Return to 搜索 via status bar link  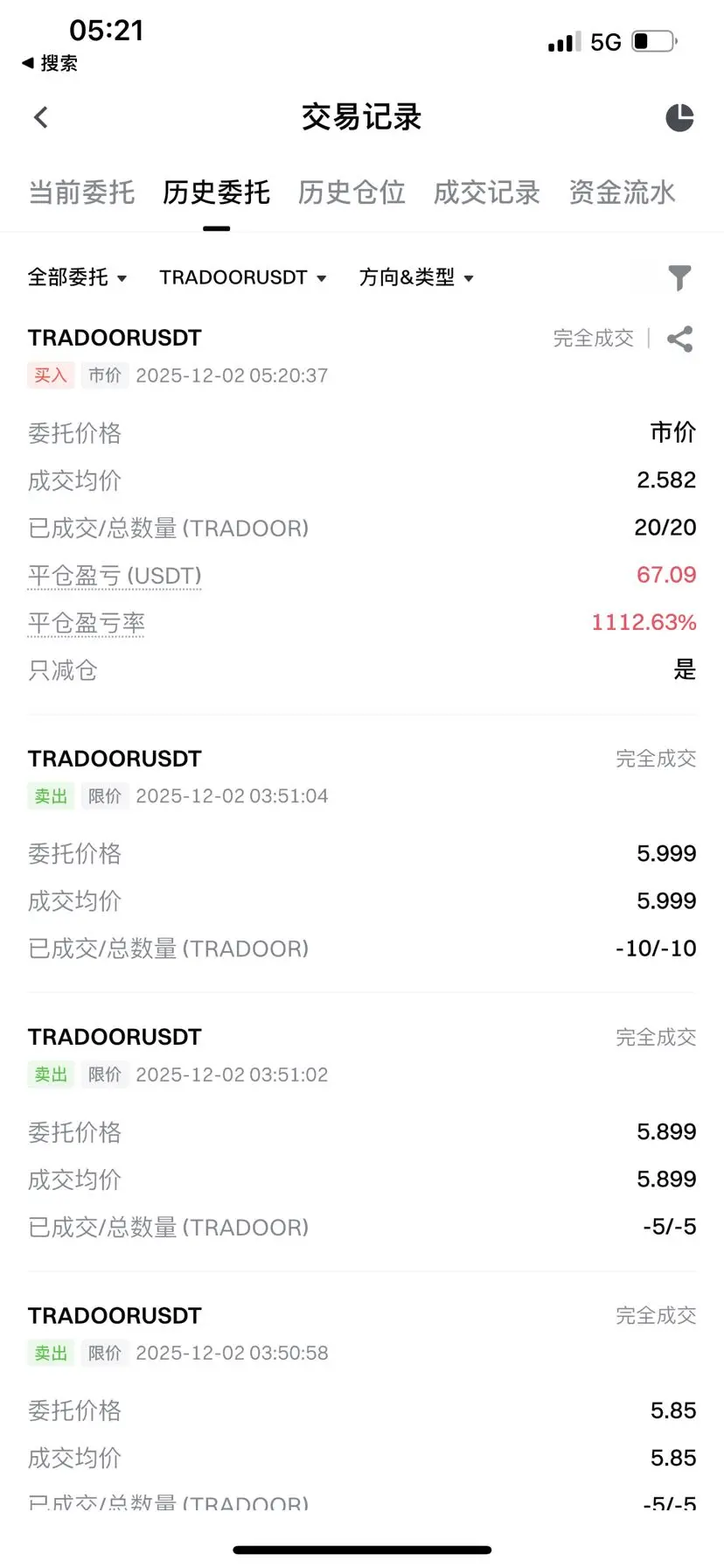click(x=50, y=63)
